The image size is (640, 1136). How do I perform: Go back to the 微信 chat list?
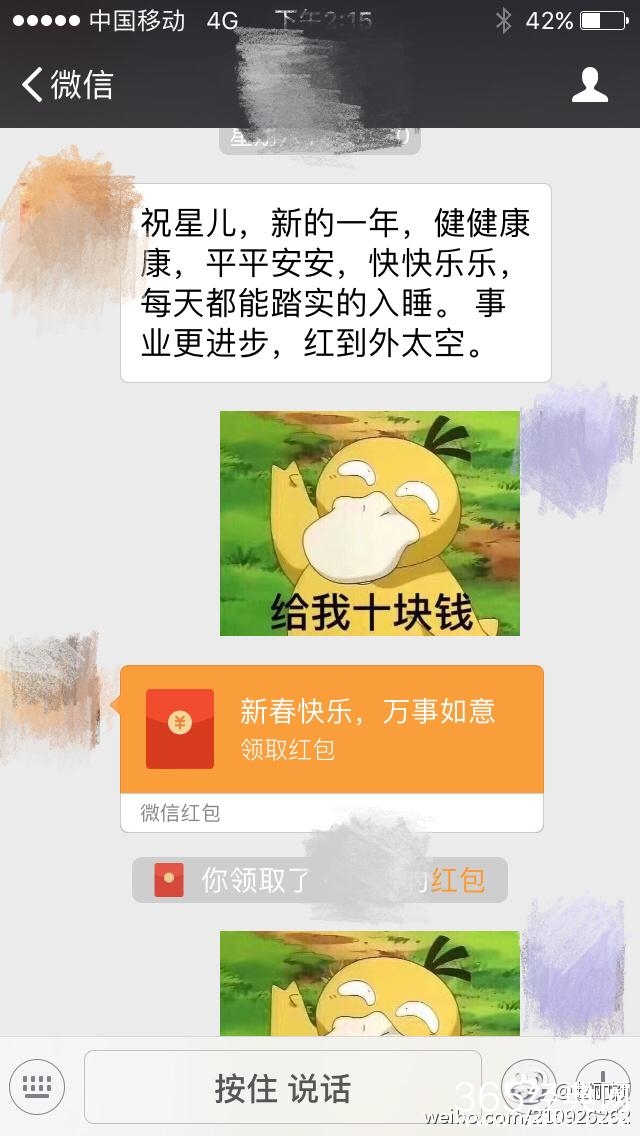tap(66, 85)
